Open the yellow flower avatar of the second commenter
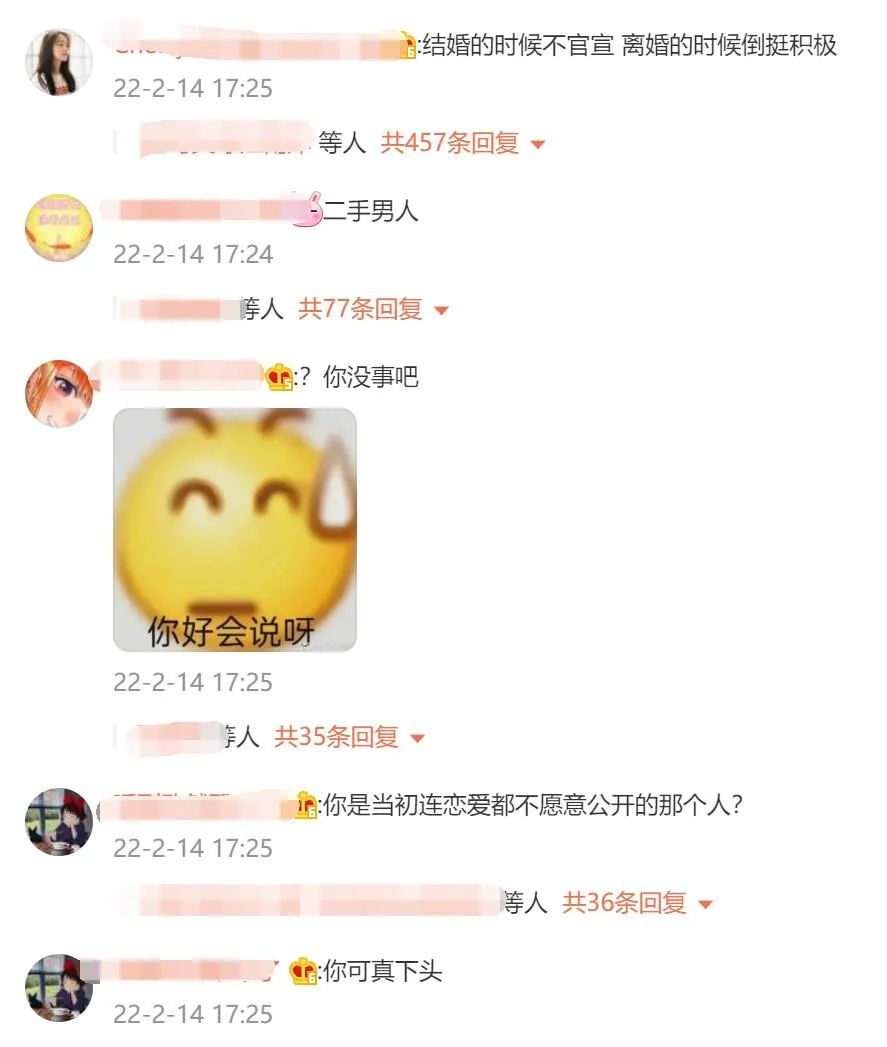The width and height of the screenshot is (887, 1047). pyautogui.click(x=58, y=228)
